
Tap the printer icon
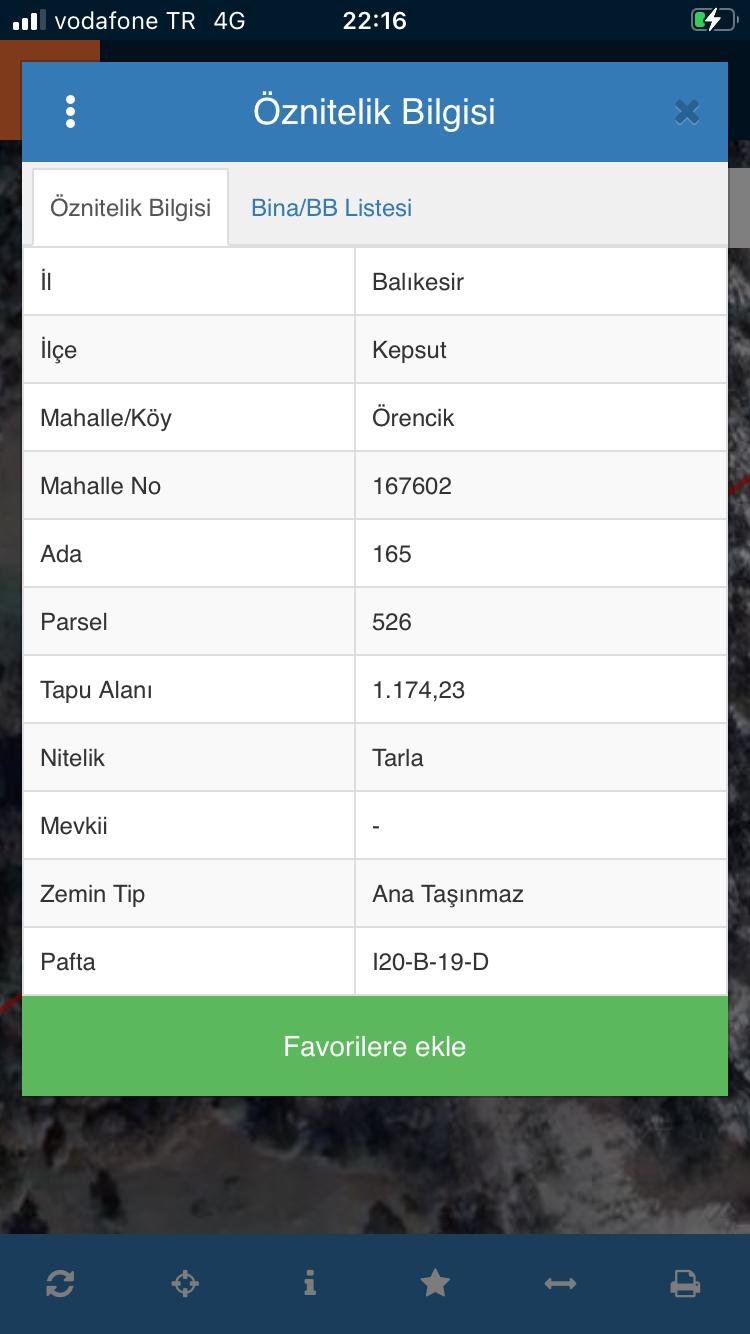click(x=685, y=1283)
